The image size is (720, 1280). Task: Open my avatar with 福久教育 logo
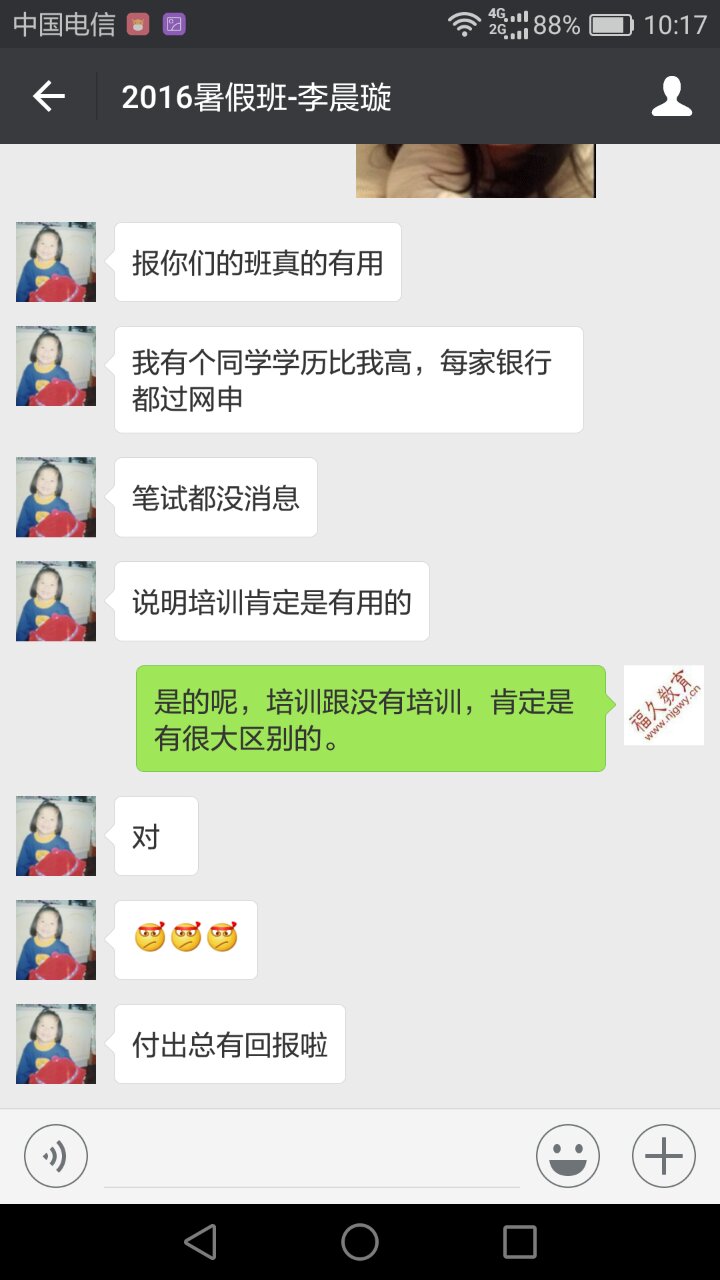click(x=663, y=705)
